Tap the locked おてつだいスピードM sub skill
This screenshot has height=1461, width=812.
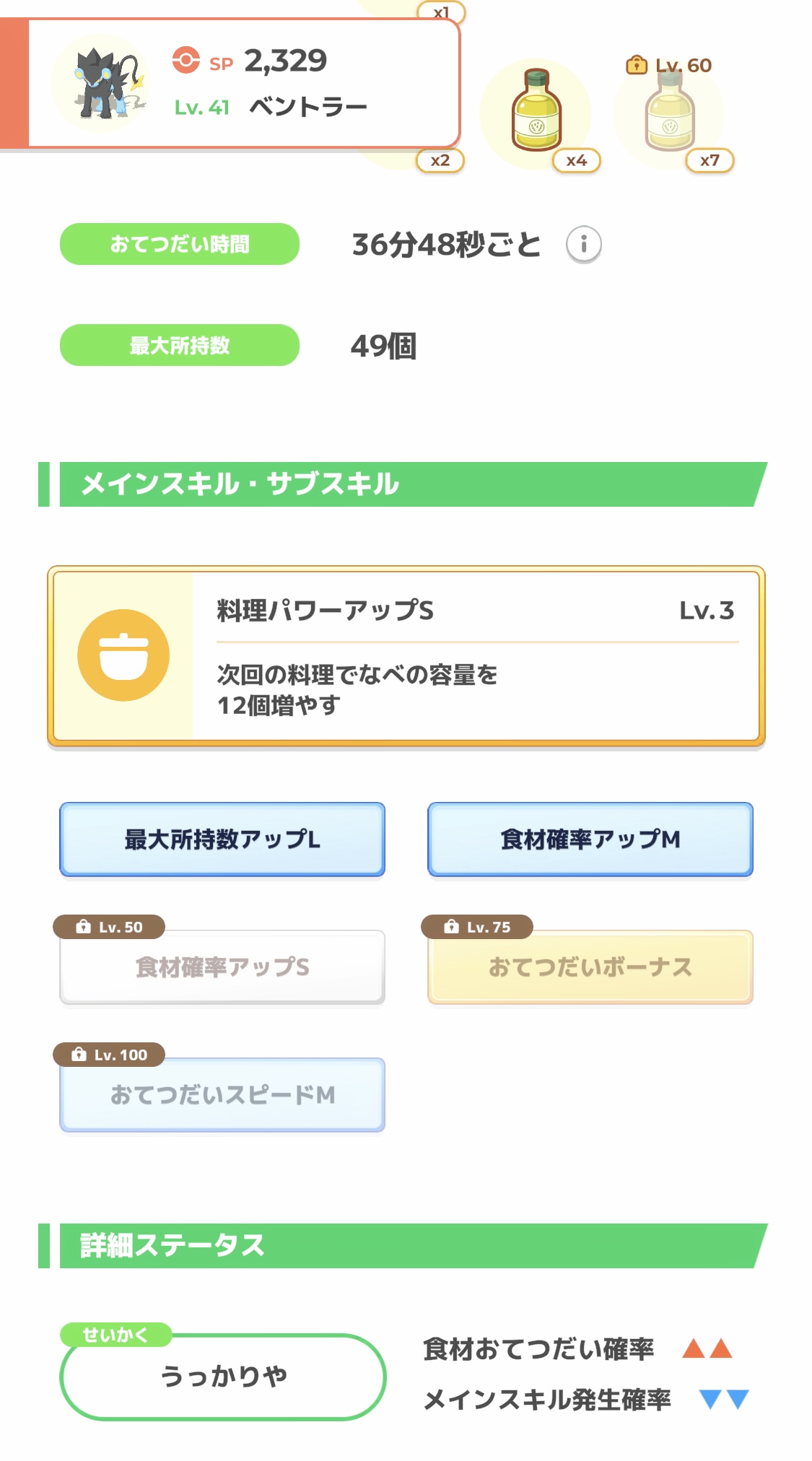coord(222,1094)
